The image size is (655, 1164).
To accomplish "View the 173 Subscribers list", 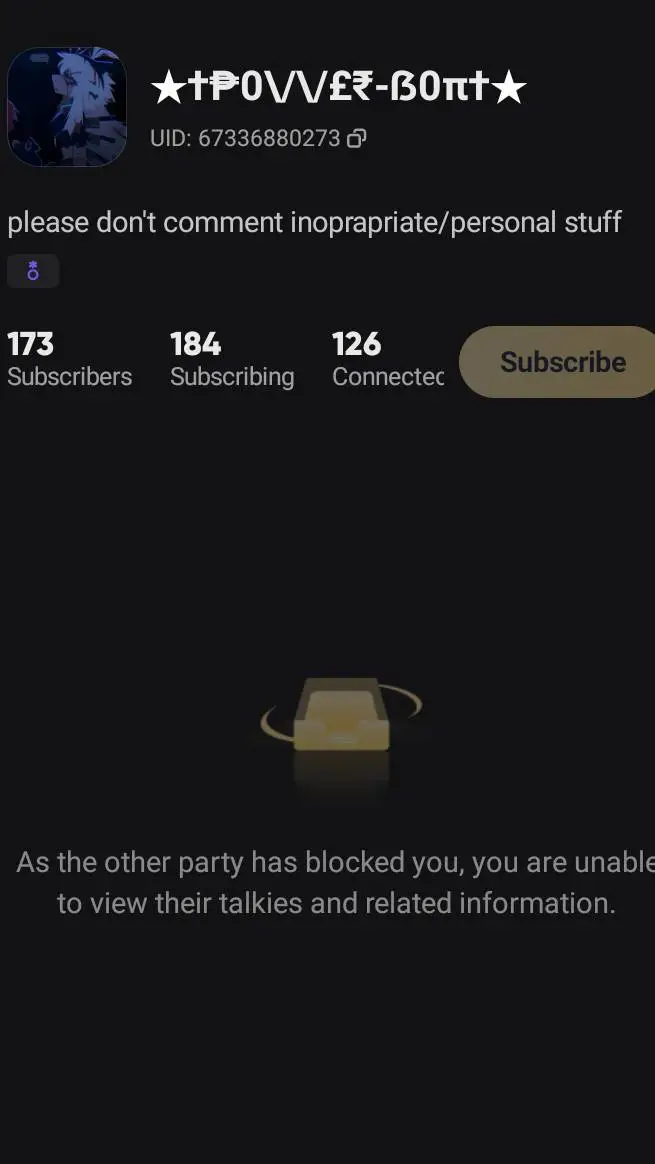I will click(69, 360).
